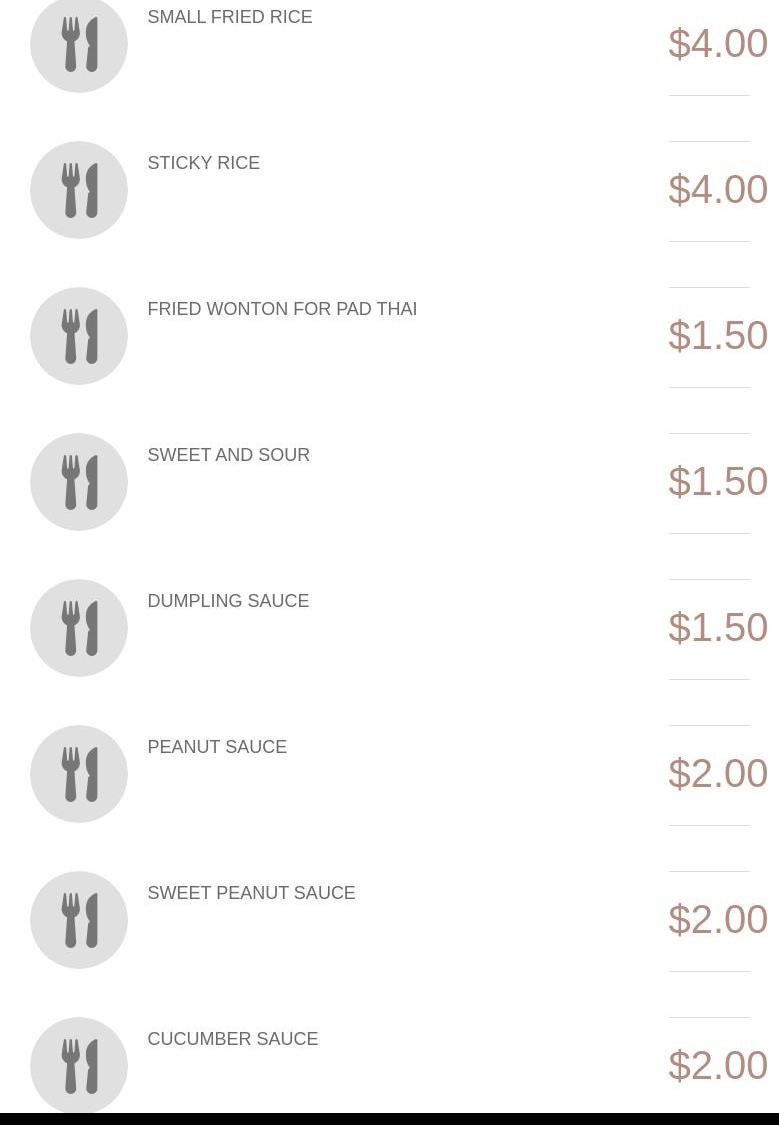Tap the Peanut Sauce item
The width and height of the screenshot is (779, 1125).
(x=216, y=747)
